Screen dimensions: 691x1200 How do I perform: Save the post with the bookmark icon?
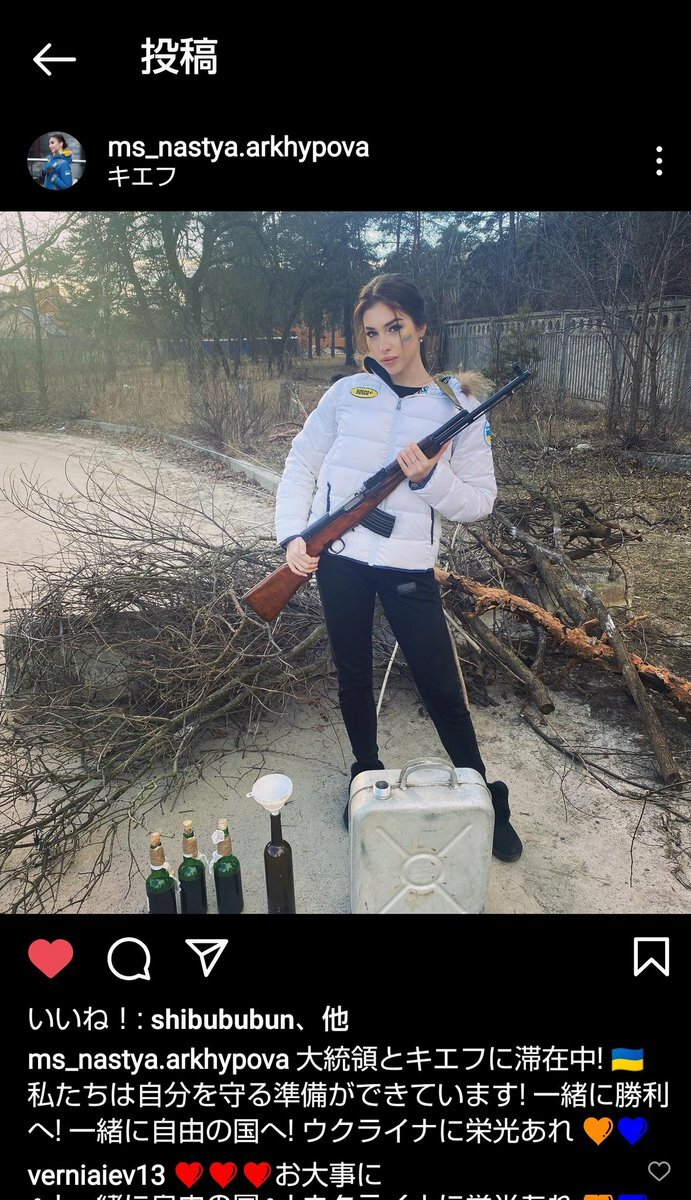651,957
